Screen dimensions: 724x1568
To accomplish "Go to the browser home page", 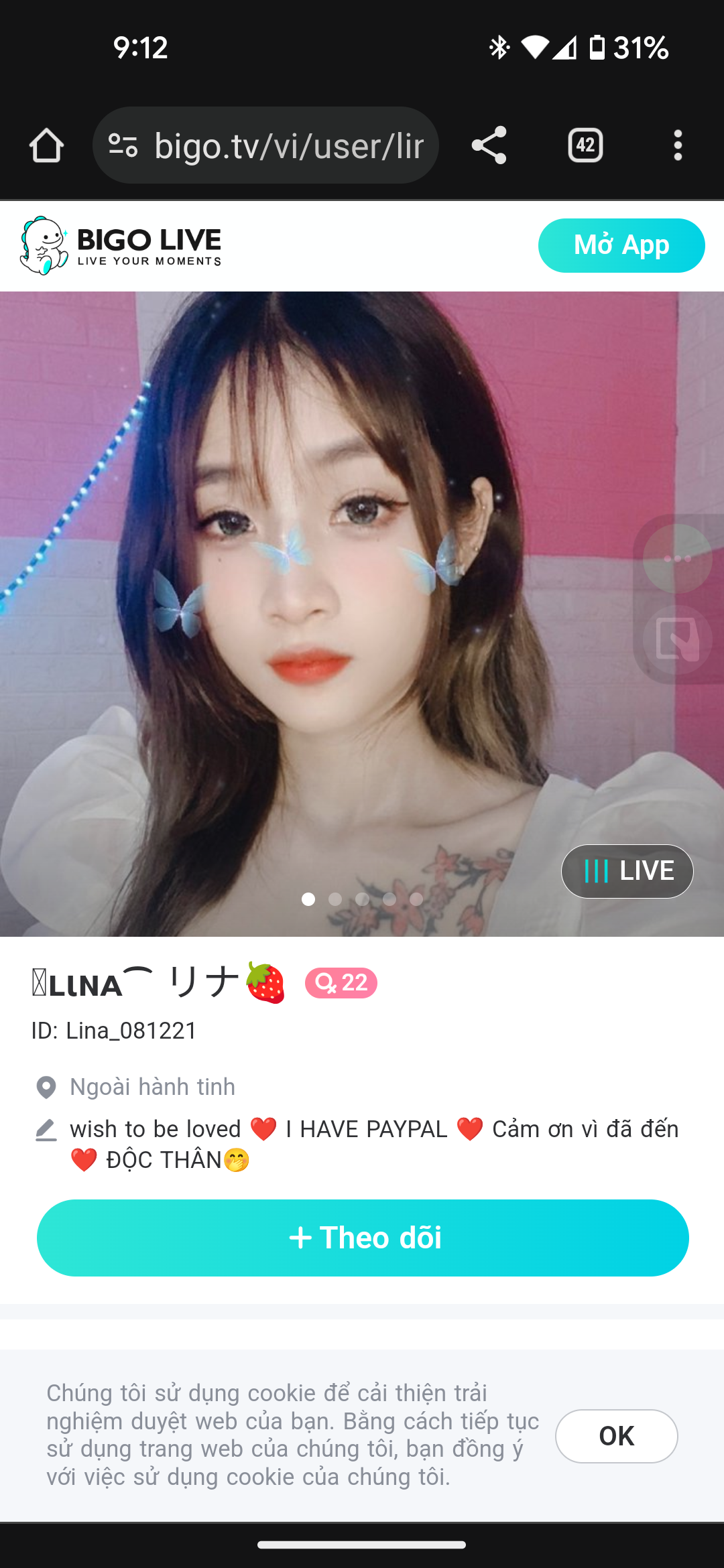I will tap(46, 145).
